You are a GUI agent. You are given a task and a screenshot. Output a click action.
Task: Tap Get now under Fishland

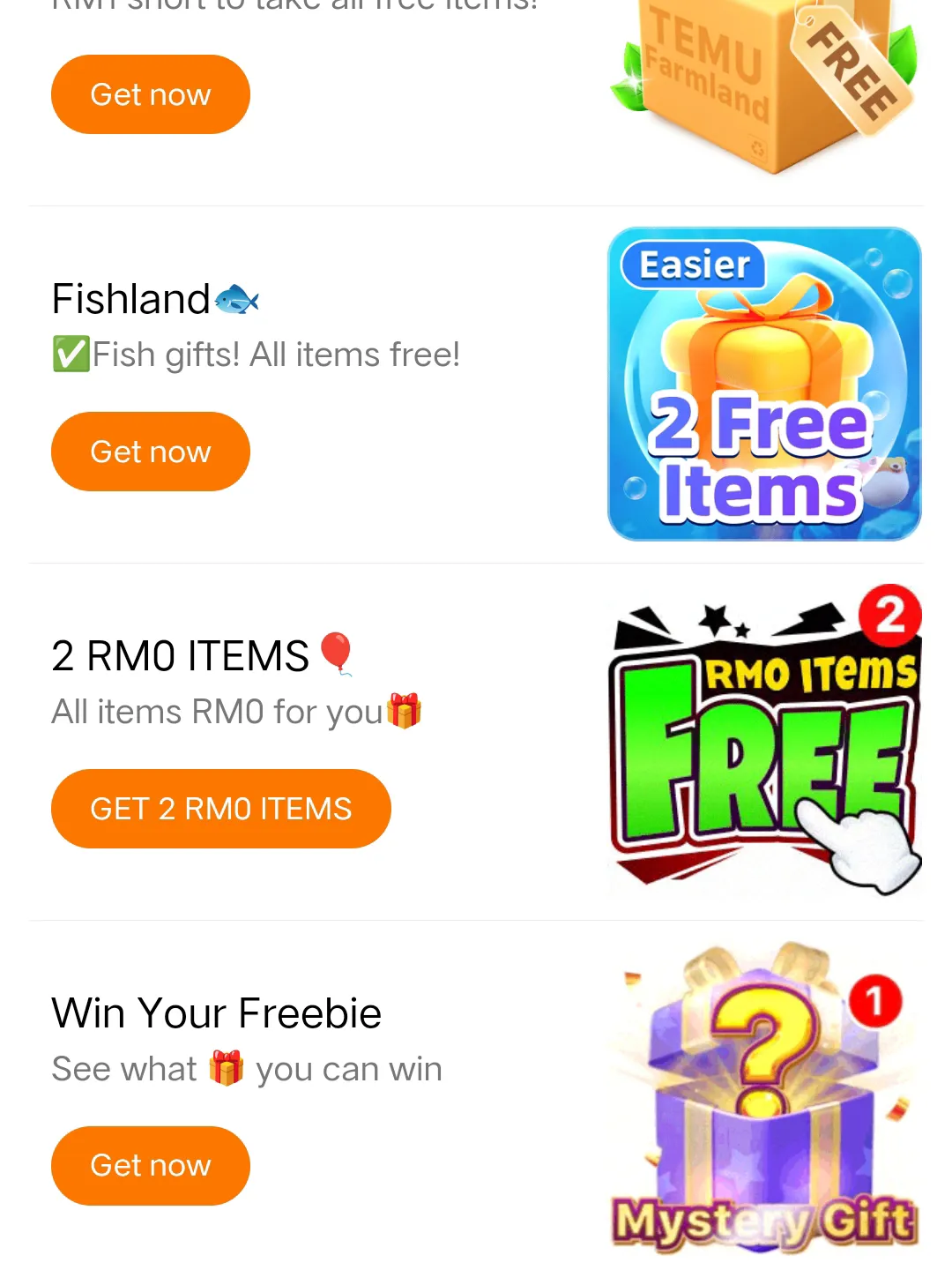click(151, 452)
